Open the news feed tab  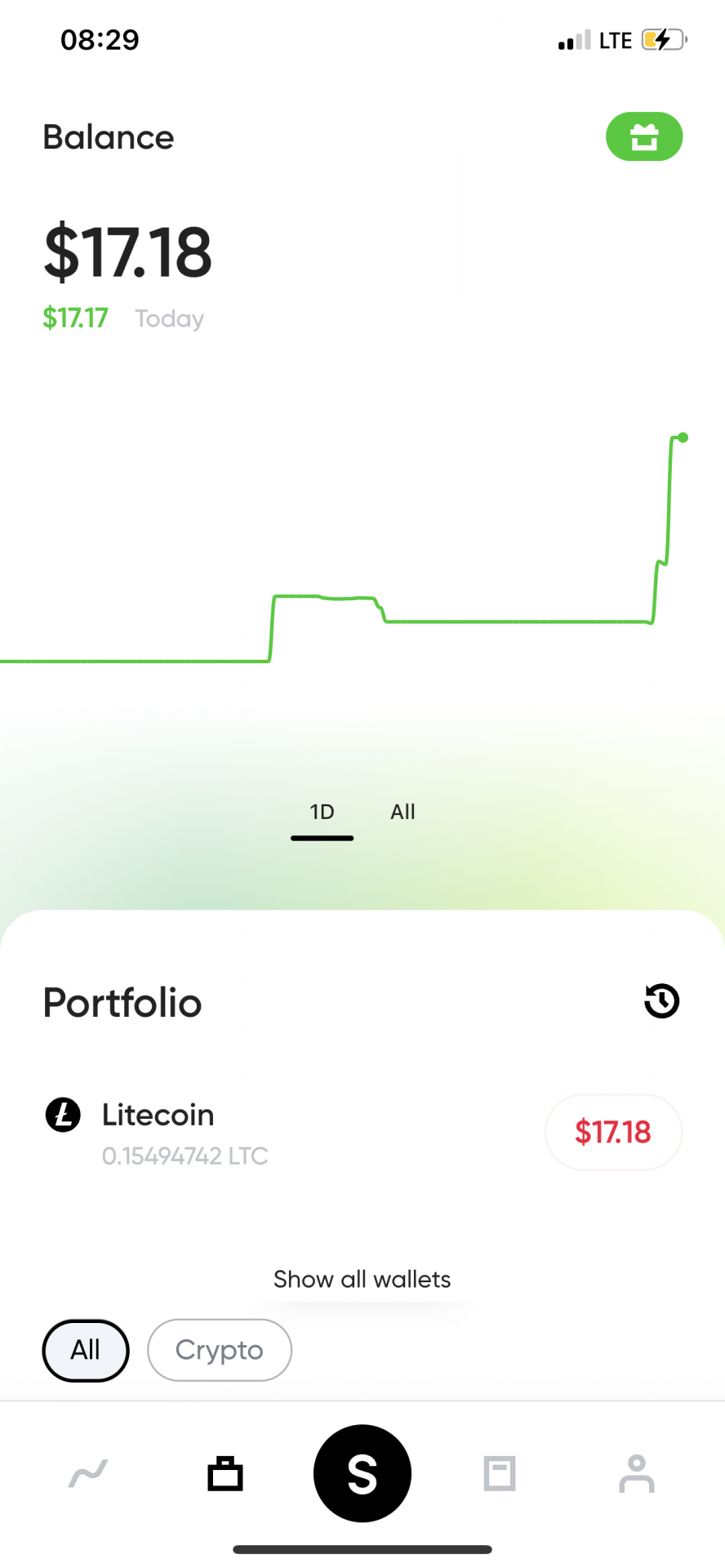pos(500,1474)
